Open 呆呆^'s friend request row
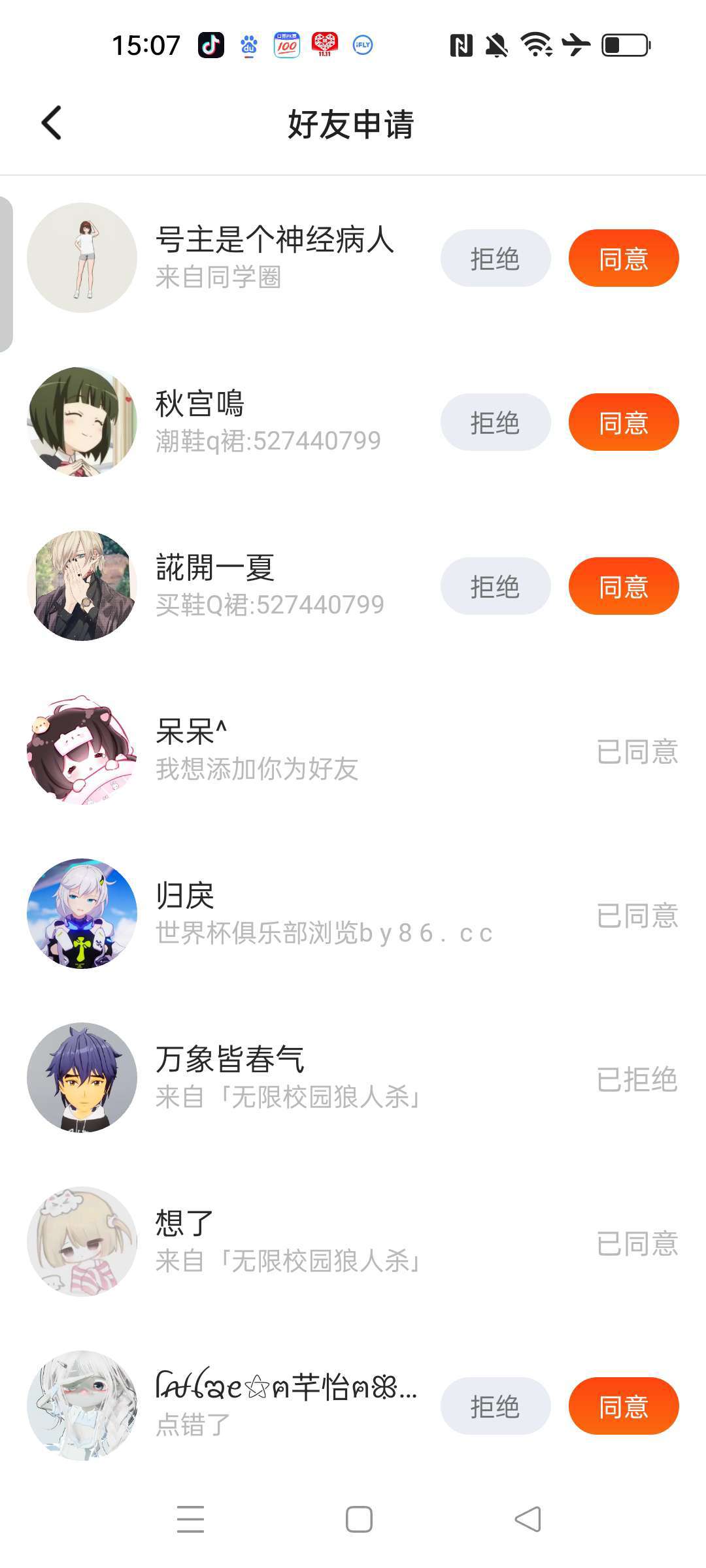The width and height of the screenshot is (706, 1568). click(353, 750)
